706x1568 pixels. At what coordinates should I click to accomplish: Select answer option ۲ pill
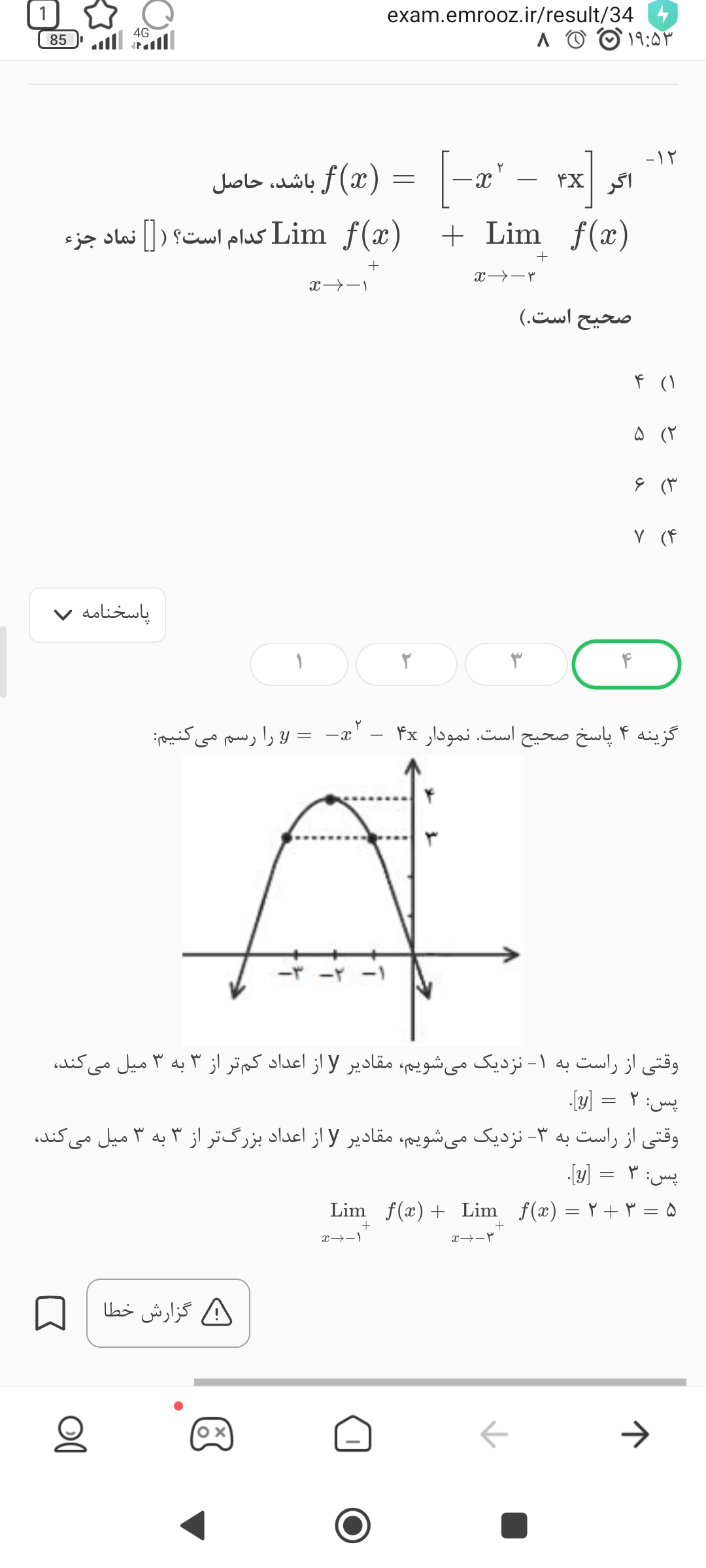coord(406,664)
